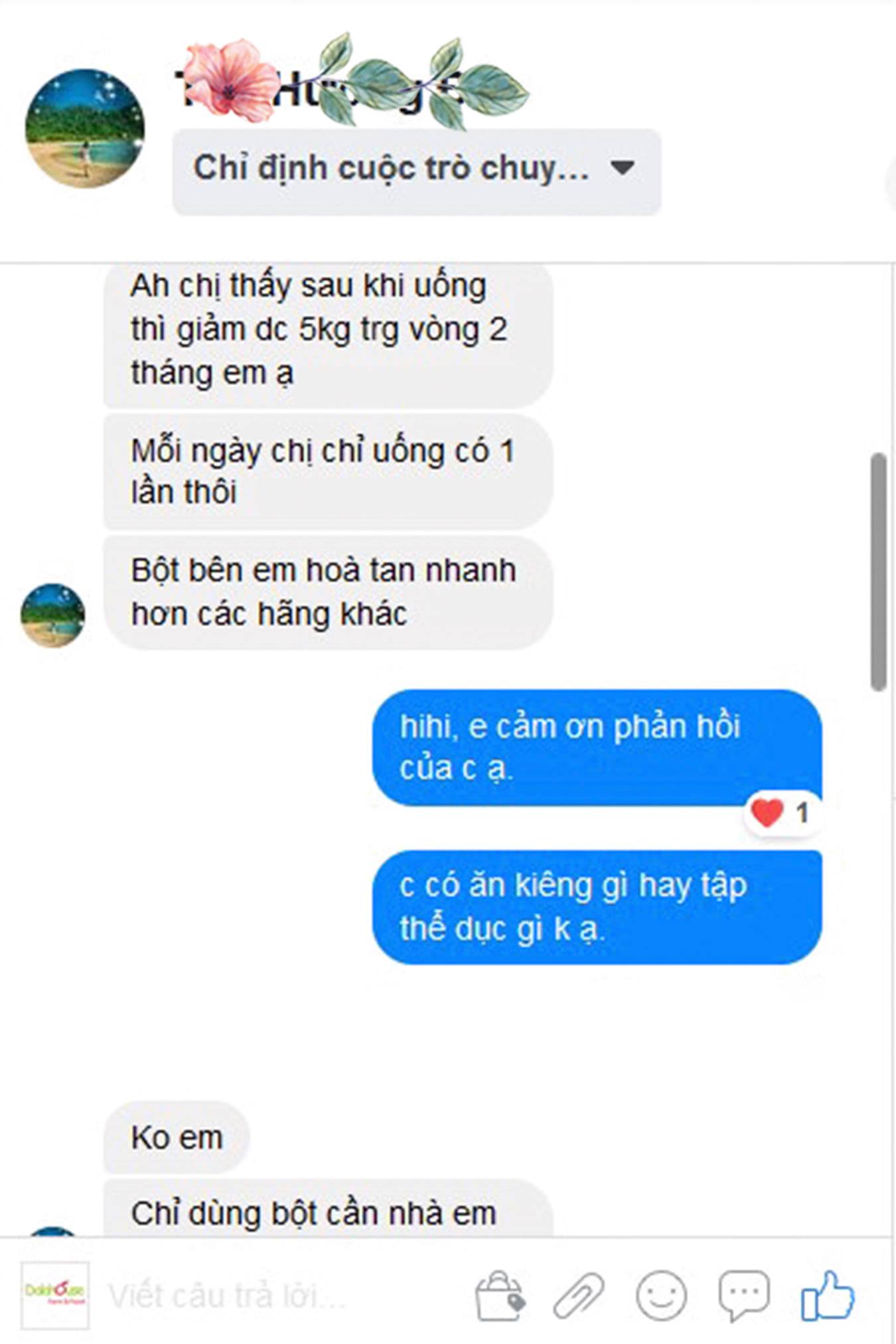View the heart reaction on the message

click(x=781, y=812)
